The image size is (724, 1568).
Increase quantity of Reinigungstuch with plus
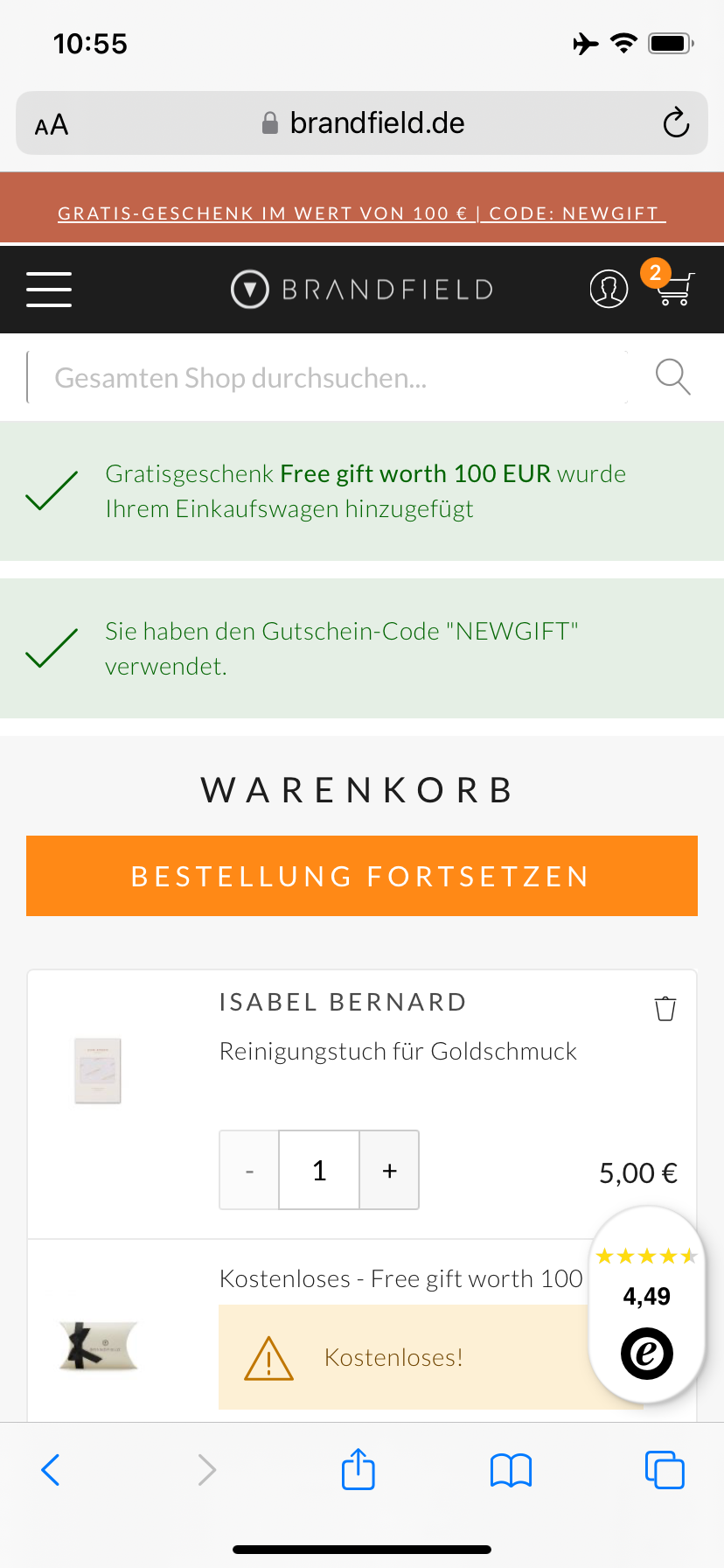(x=390, y=1171)
